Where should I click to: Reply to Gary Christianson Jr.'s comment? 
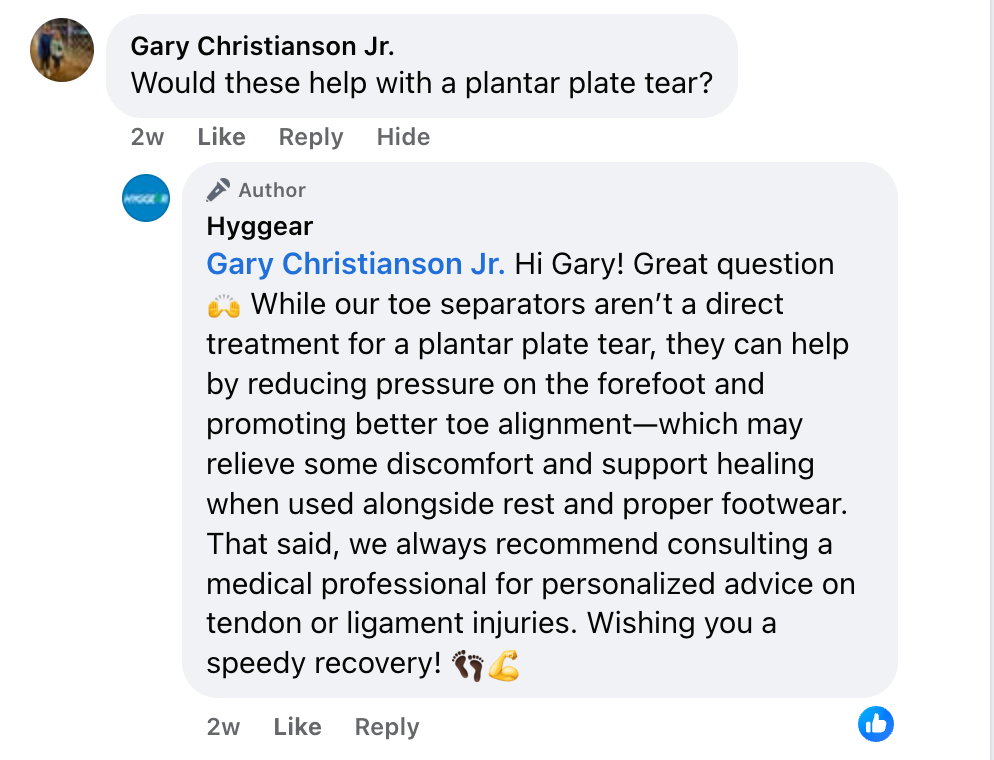click(310, 137)
